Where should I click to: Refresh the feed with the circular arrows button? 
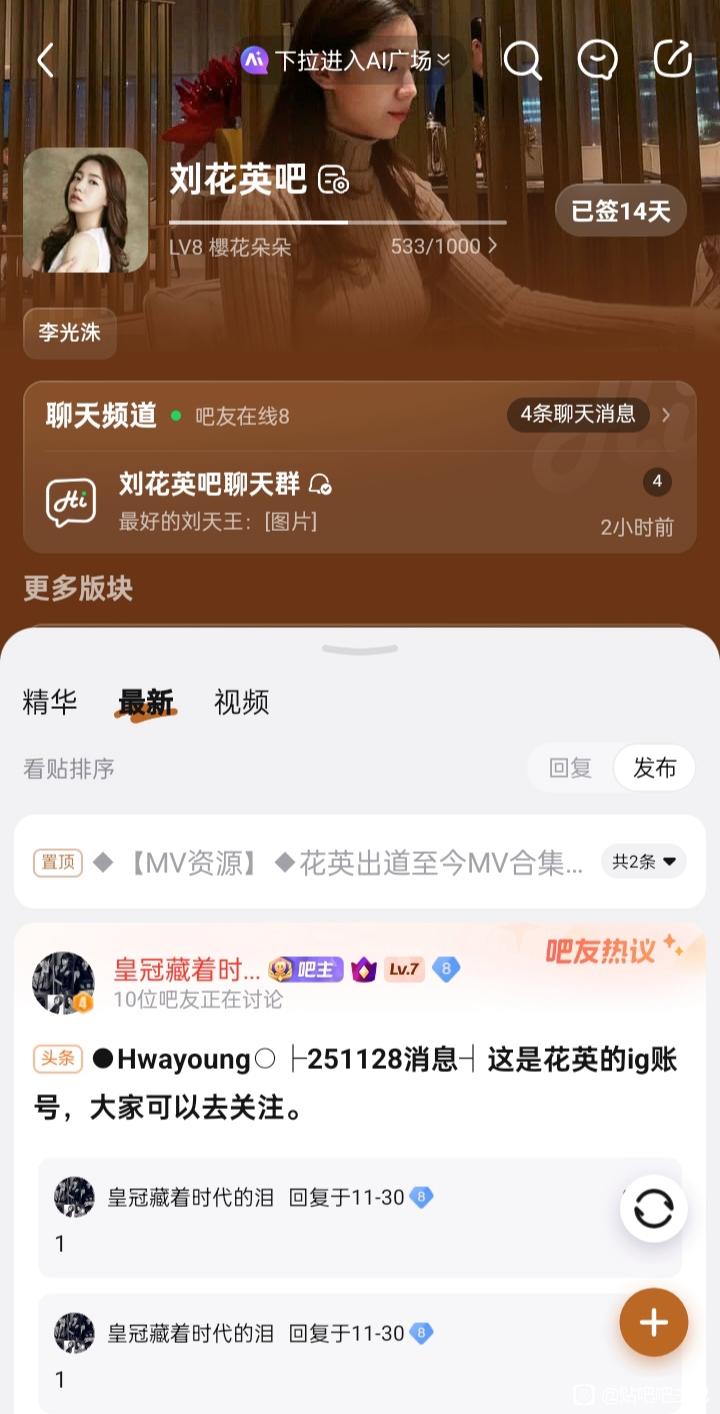coord(653,1209)
